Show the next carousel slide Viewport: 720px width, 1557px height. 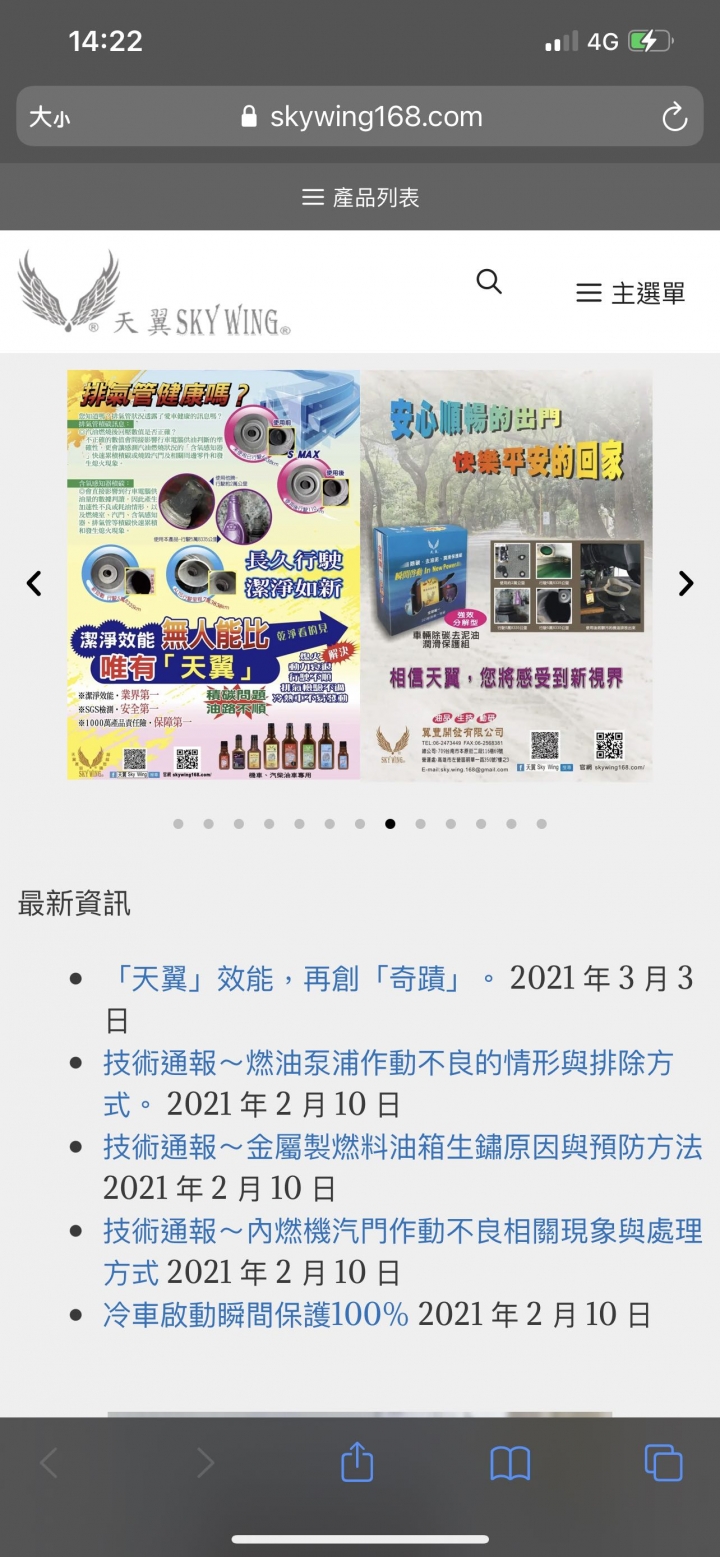[686, 584]
